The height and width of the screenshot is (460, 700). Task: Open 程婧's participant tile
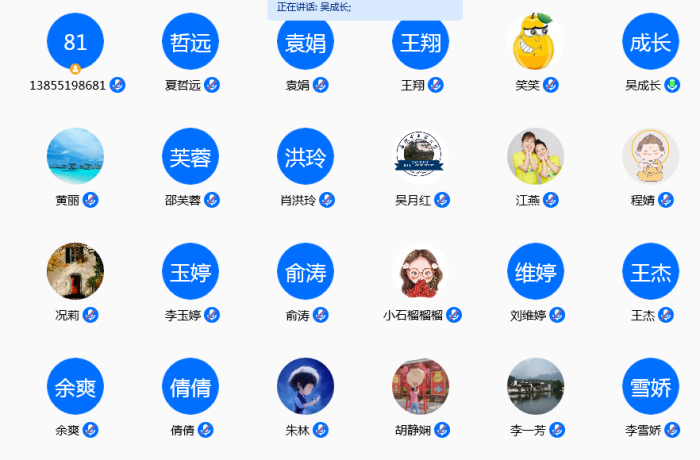pos(650,156)
